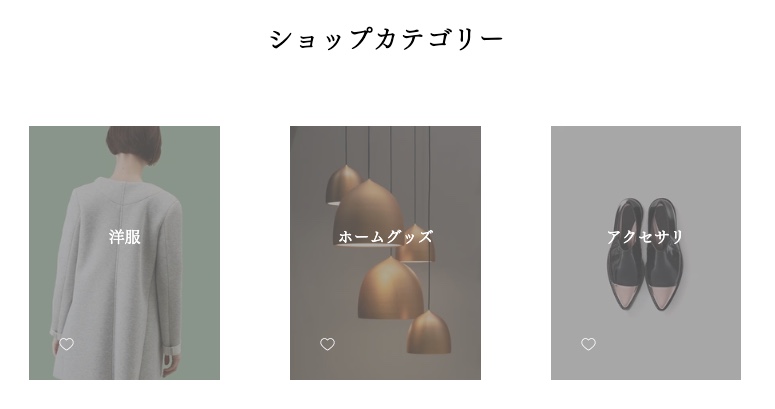The width and height of the screenshot is (775, 409).
Task: Open the 洋服 category card
Action: (x=124, y=237)
